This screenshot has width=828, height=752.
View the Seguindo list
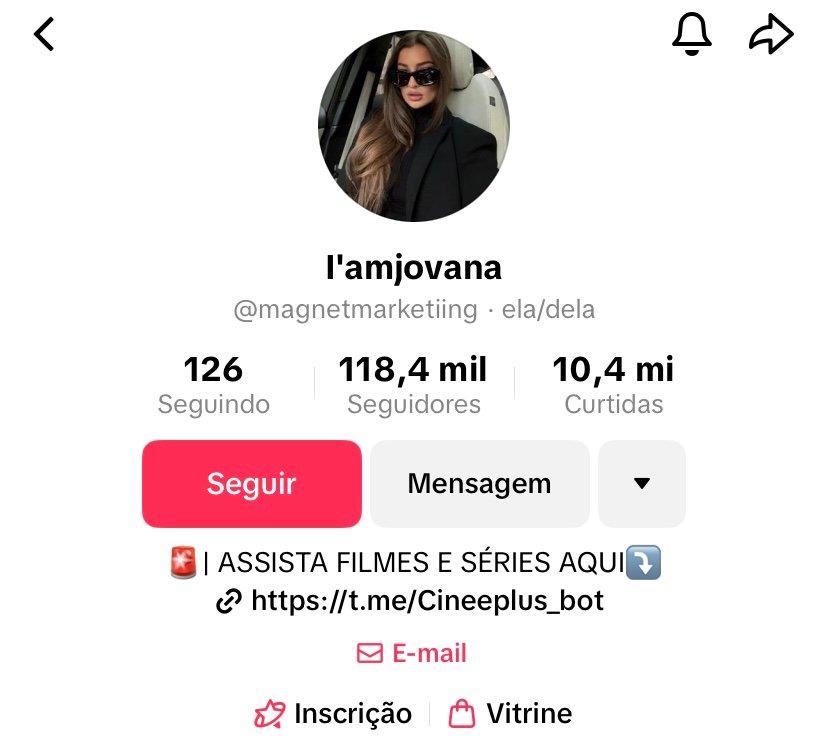[x=213, y=385]
